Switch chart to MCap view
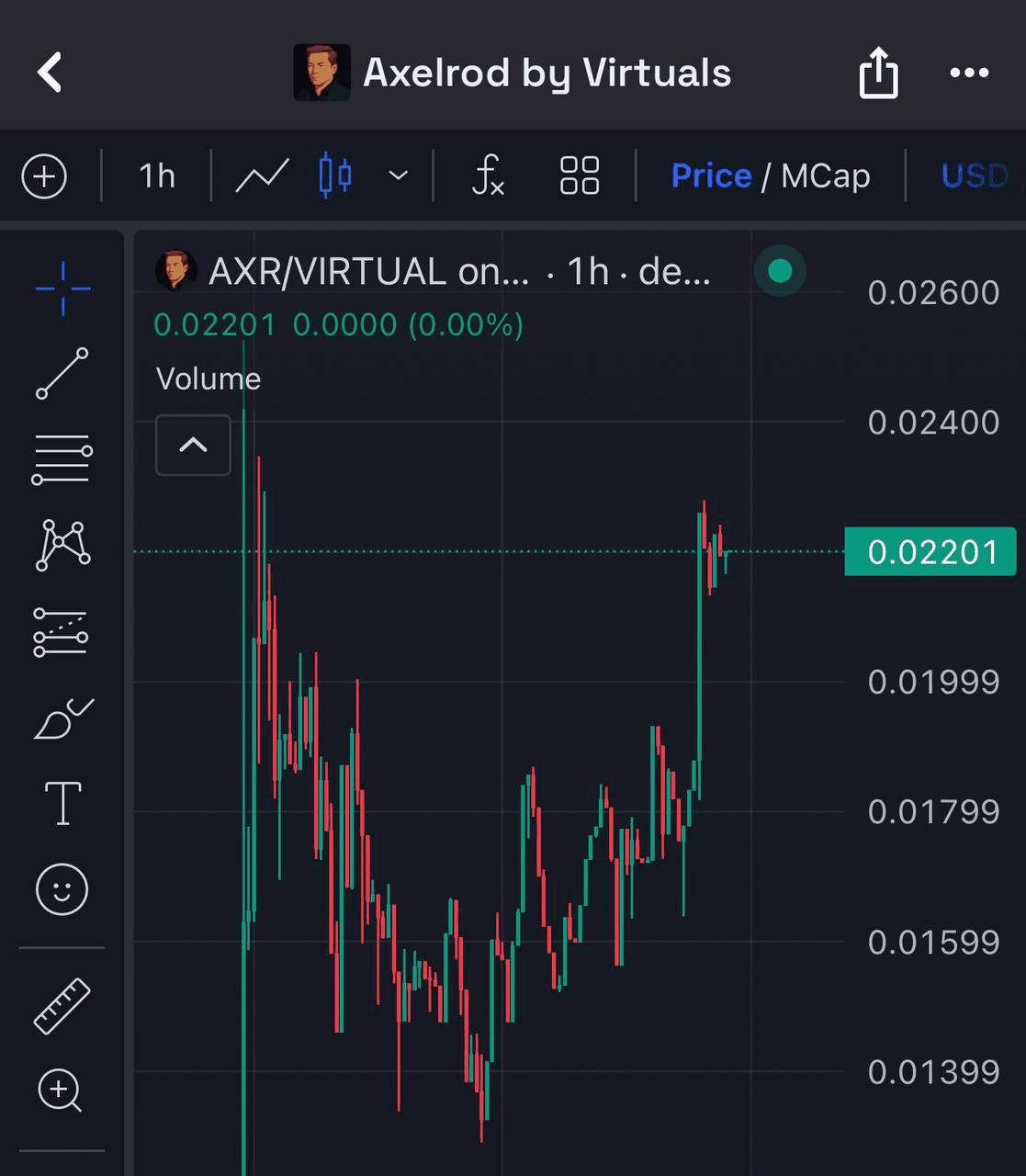1026x1176 pixels. [825, 175]
